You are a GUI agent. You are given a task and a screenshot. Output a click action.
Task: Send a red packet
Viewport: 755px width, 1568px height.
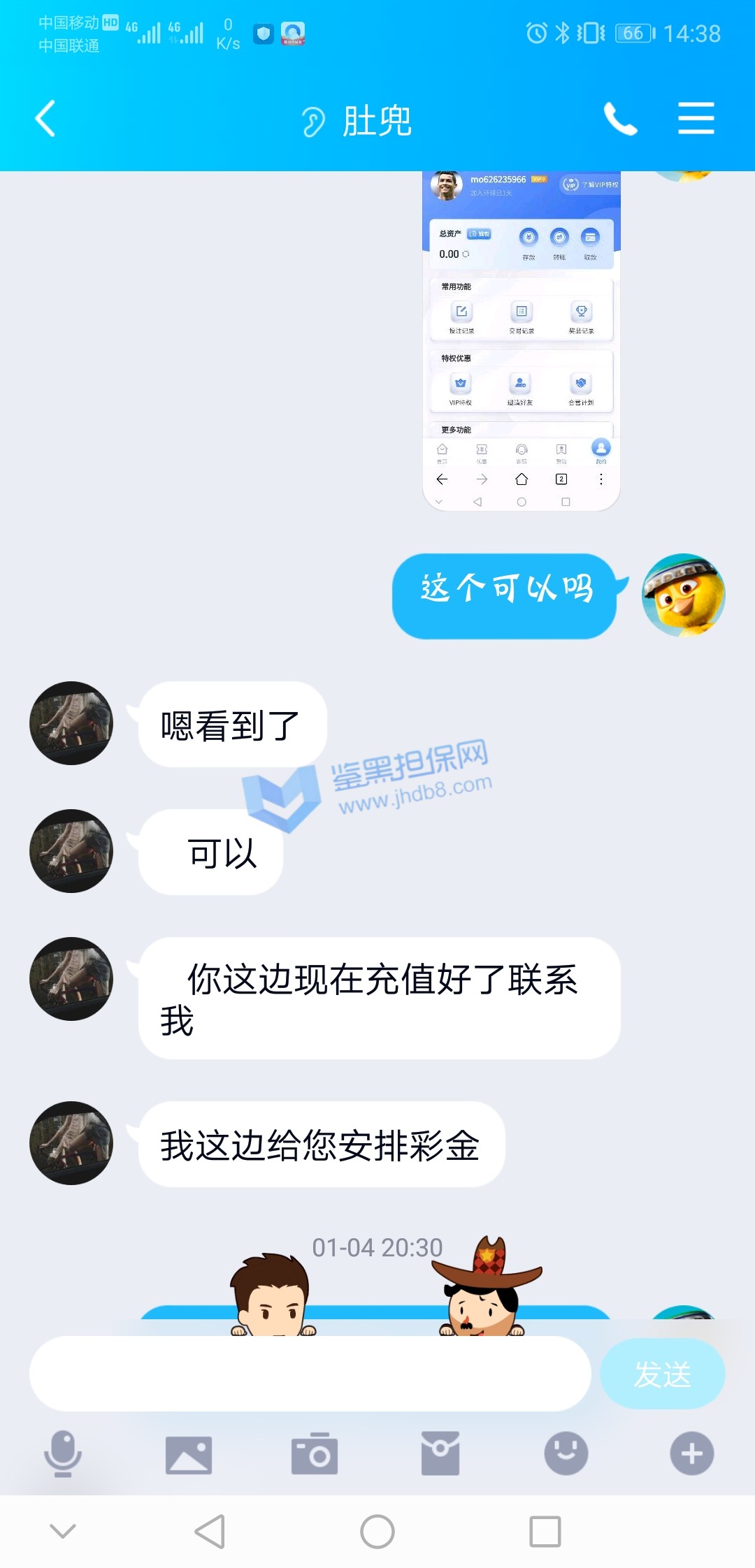point(440,1454)
